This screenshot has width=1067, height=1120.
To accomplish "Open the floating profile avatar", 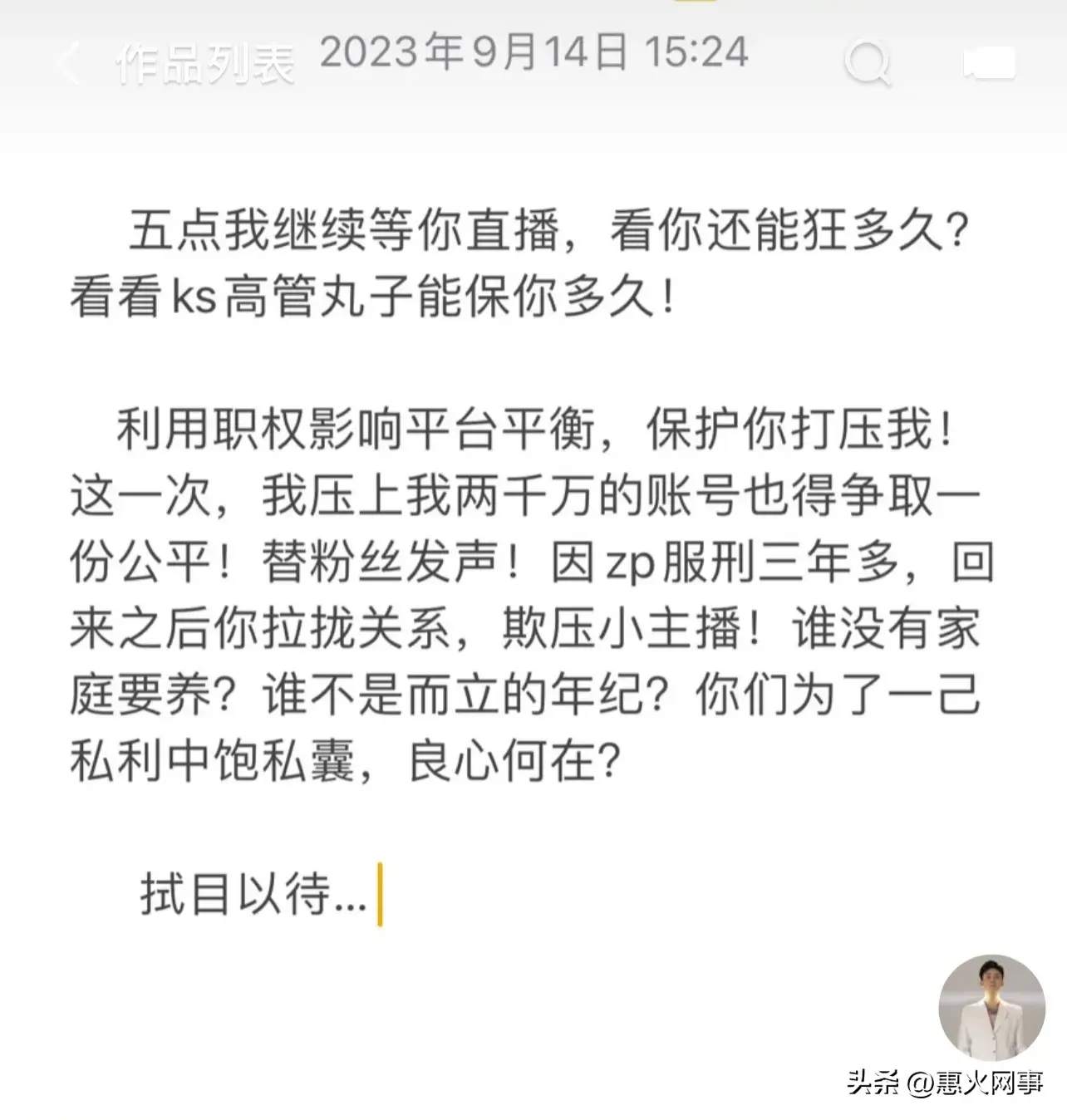I will click(x=991, y=1007).
